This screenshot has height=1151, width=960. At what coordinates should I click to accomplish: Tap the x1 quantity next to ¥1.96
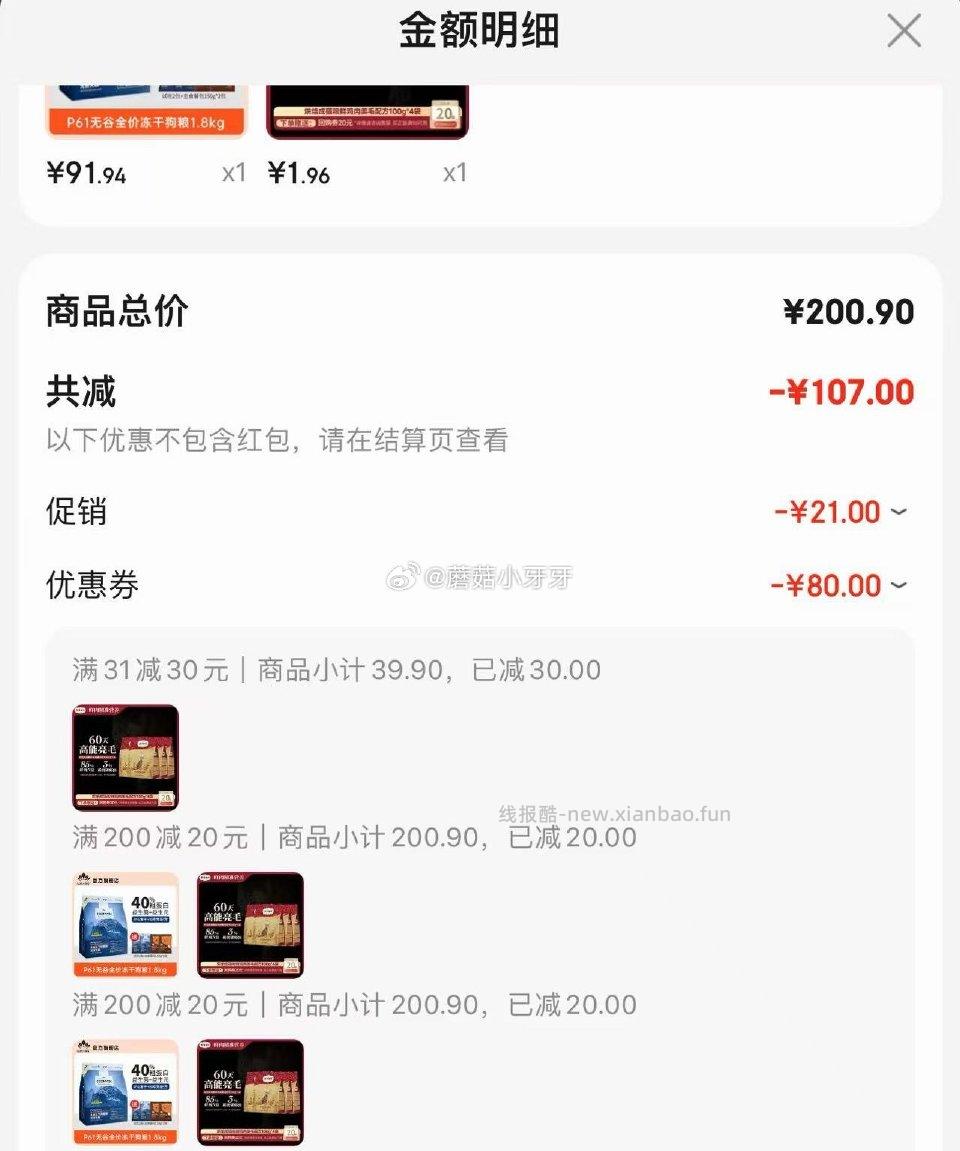455,172
